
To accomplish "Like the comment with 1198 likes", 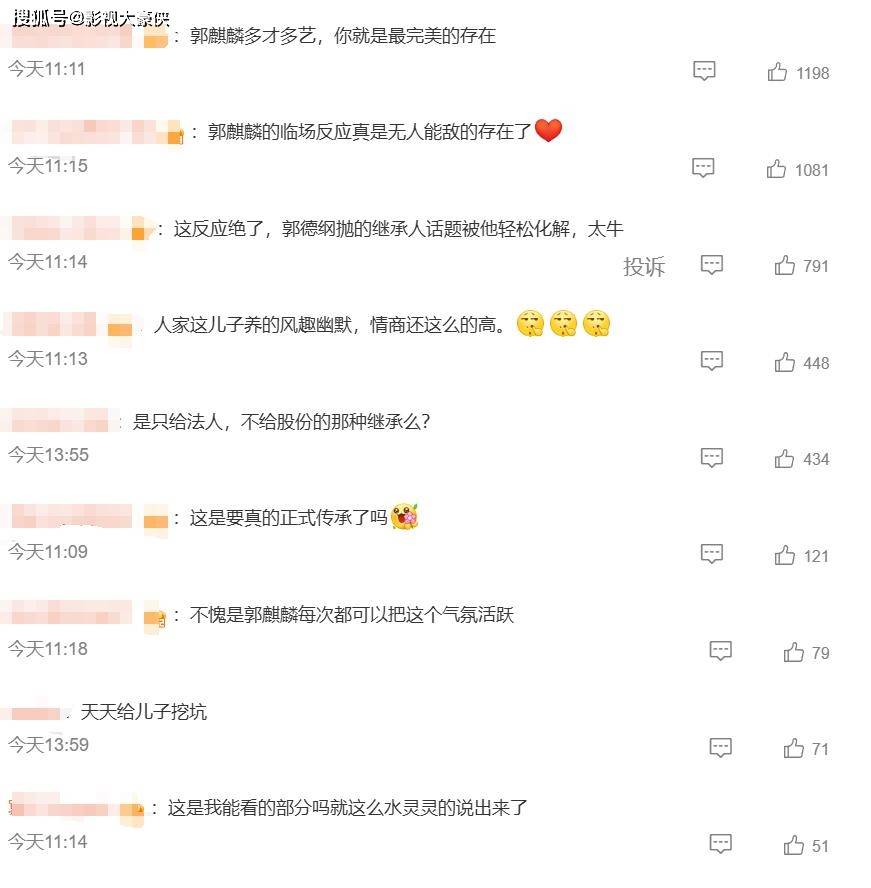I will click(x=777, y=72).
